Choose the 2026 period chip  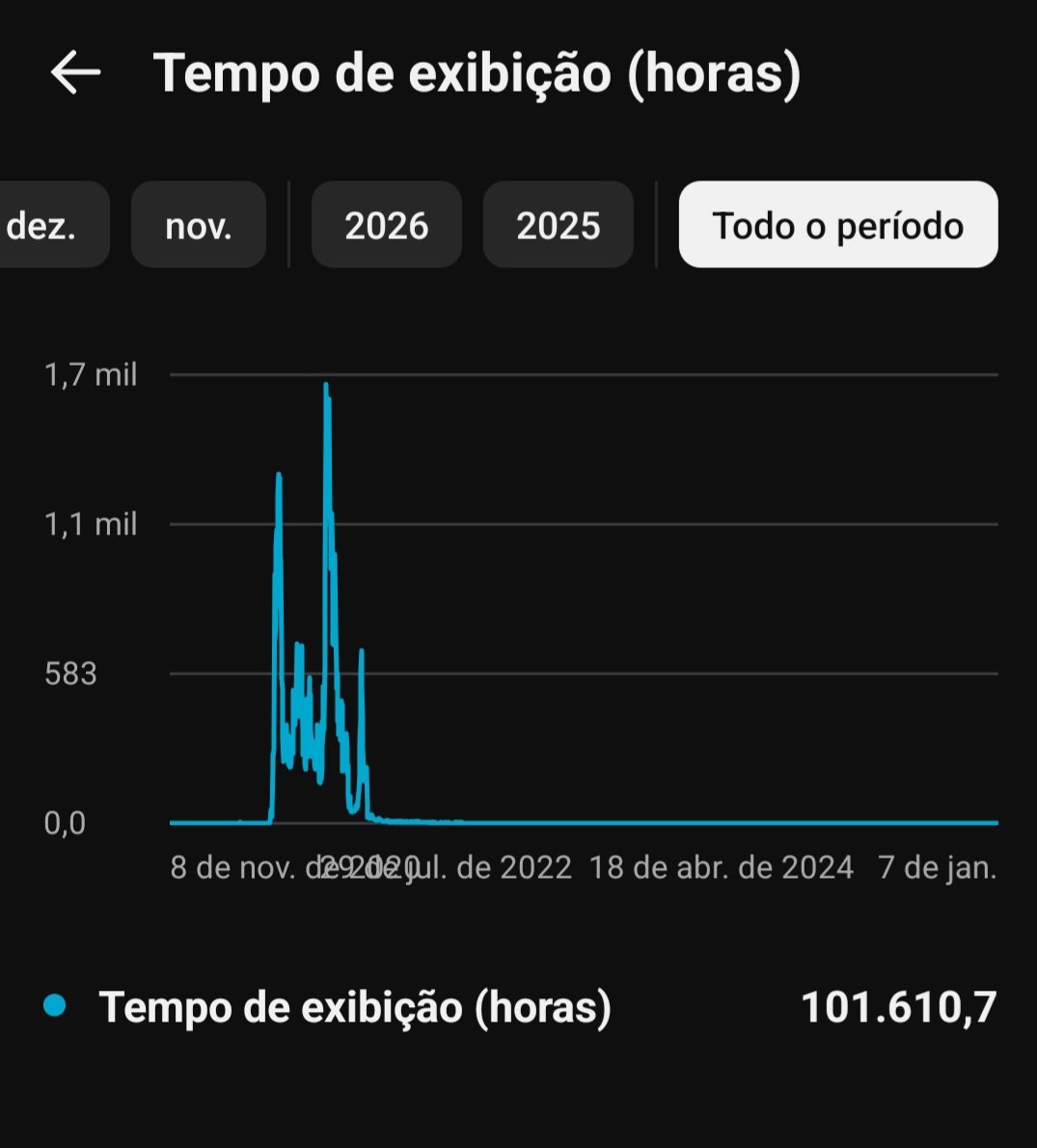386,226
